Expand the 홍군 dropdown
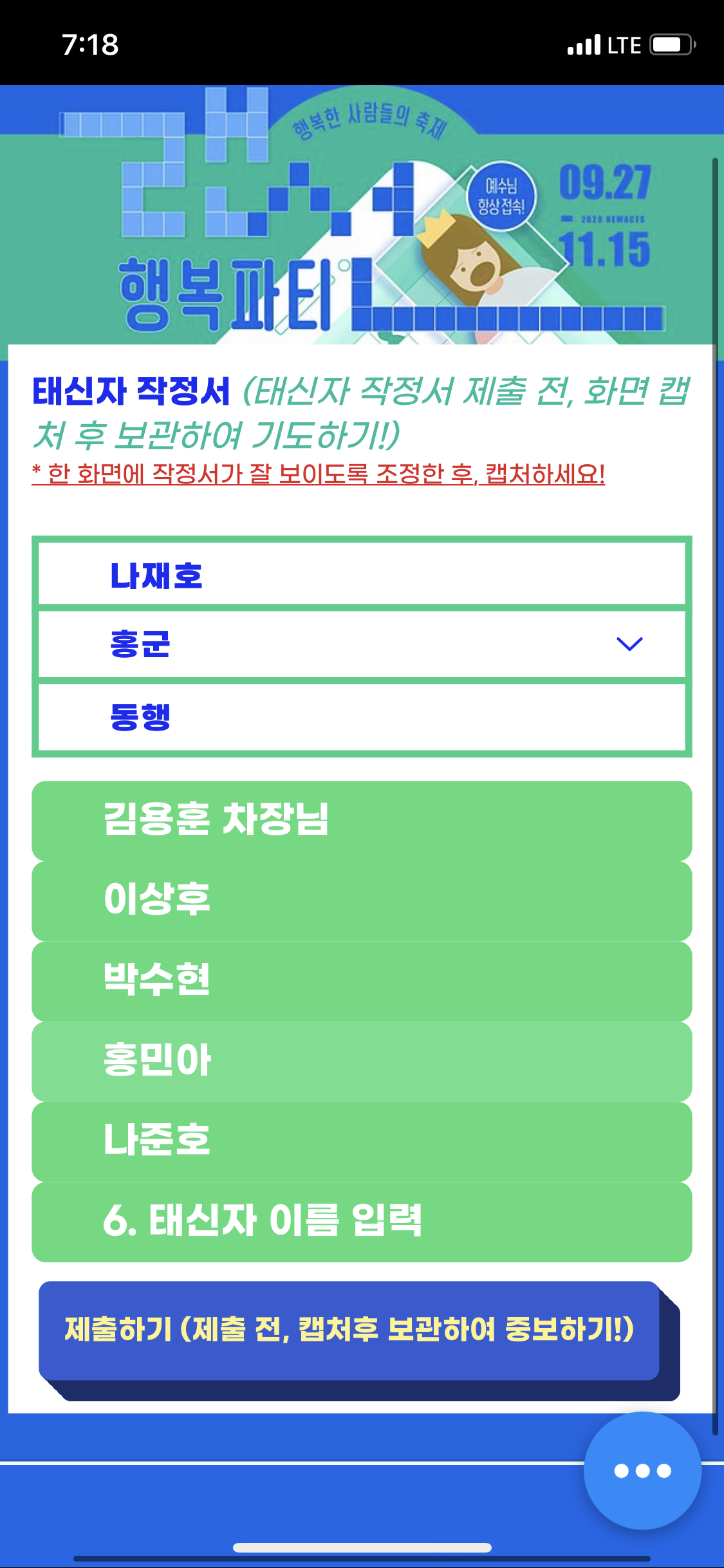The width and height of the screenshot is (724, 1568). (362, 644)
